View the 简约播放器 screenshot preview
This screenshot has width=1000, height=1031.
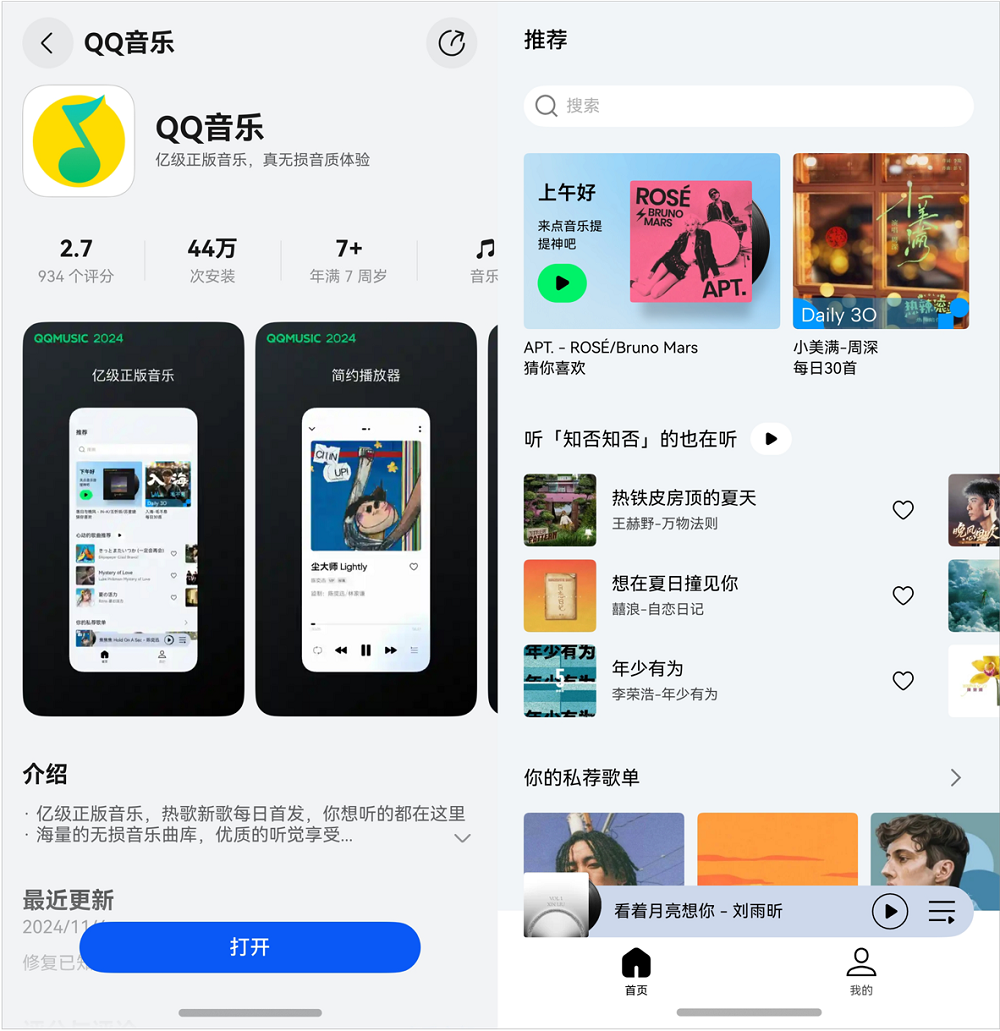coord(366,518)
